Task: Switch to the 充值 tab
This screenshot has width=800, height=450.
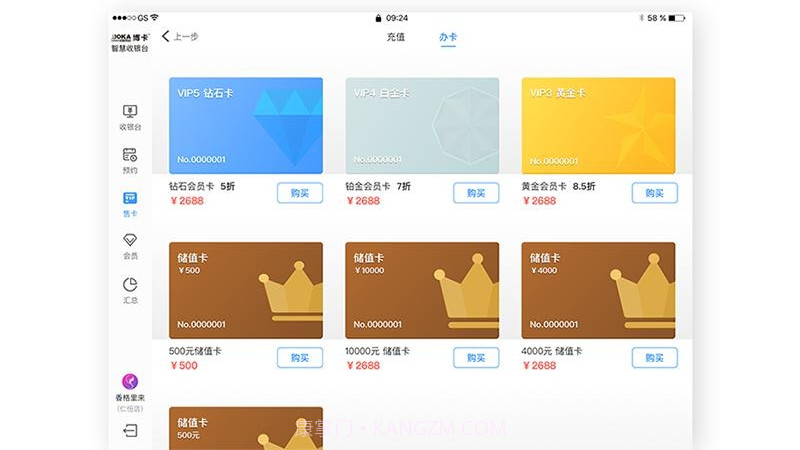Action: pyautogui.click(x=395, y=37)
